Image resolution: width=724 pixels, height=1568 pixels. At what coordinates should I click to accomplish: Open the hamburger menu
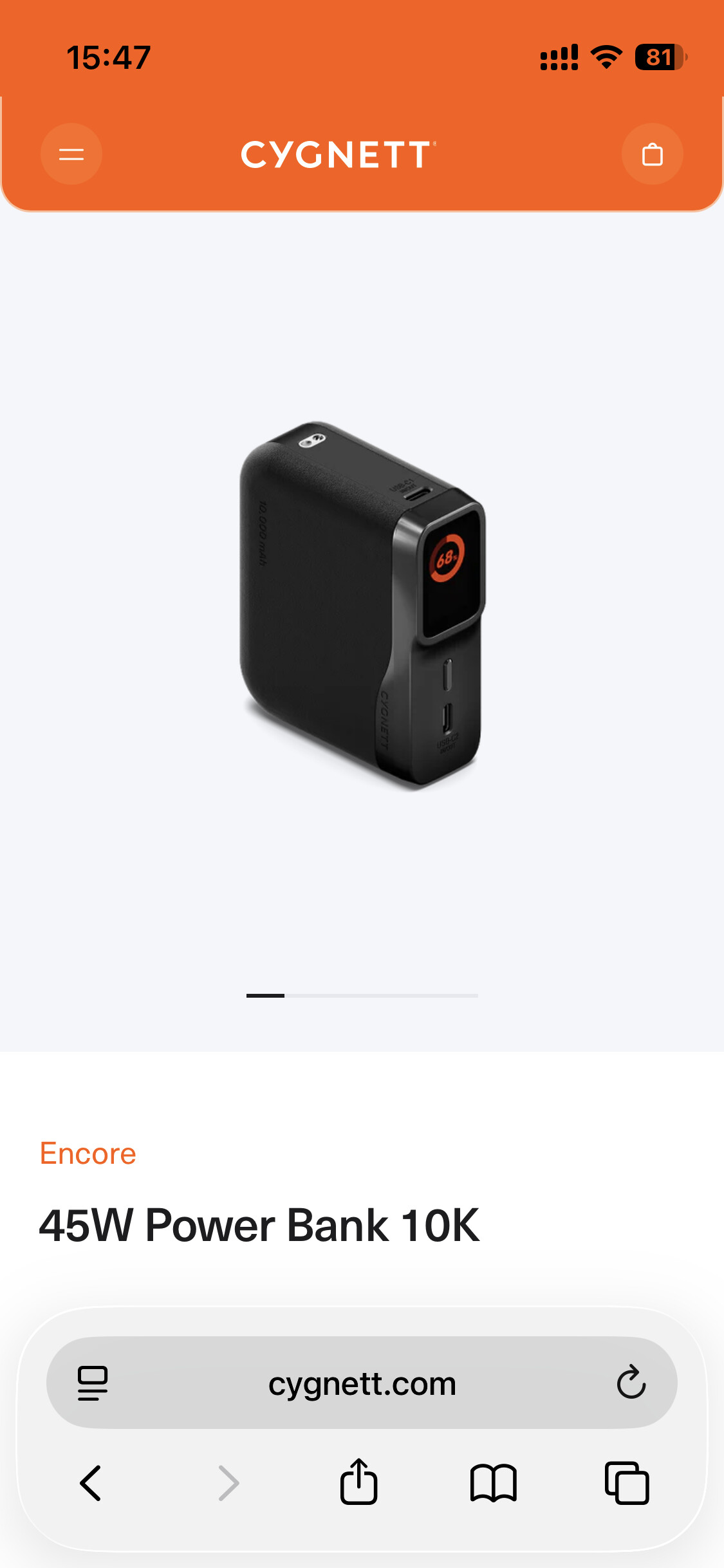click(71, 154)
